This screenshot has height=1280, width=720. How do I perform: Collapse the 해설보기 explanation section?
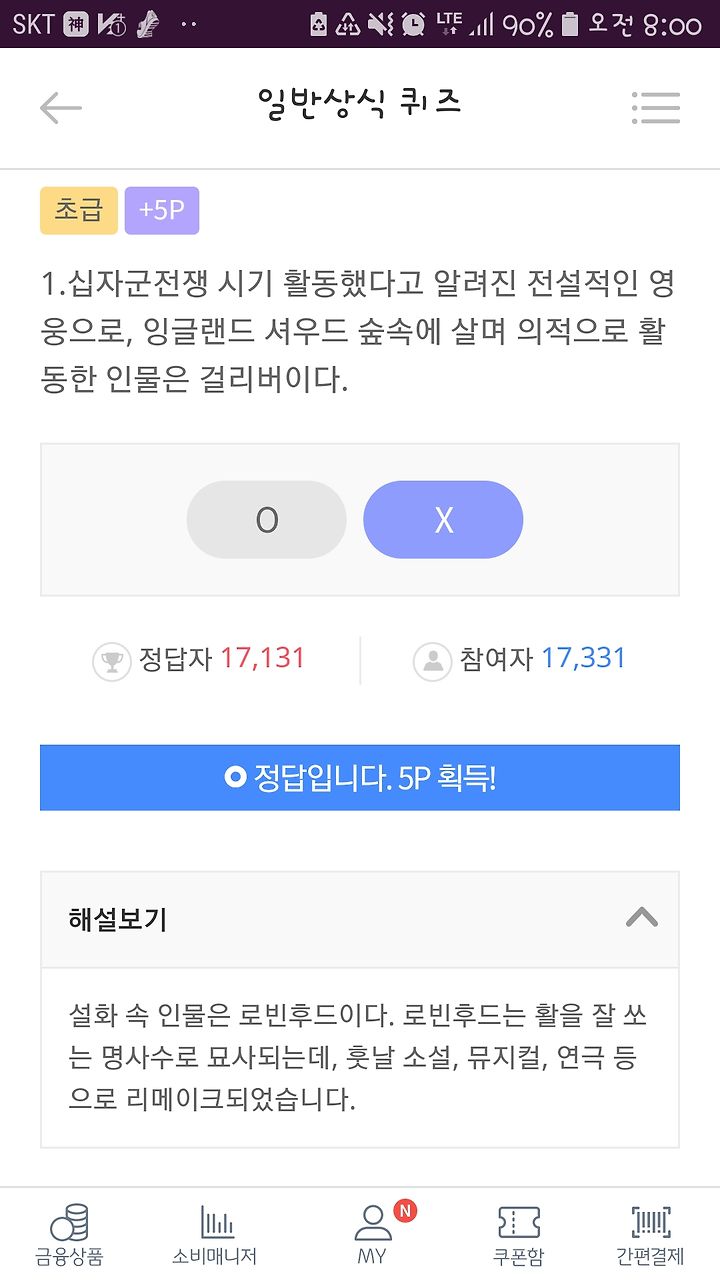(360, 919)
